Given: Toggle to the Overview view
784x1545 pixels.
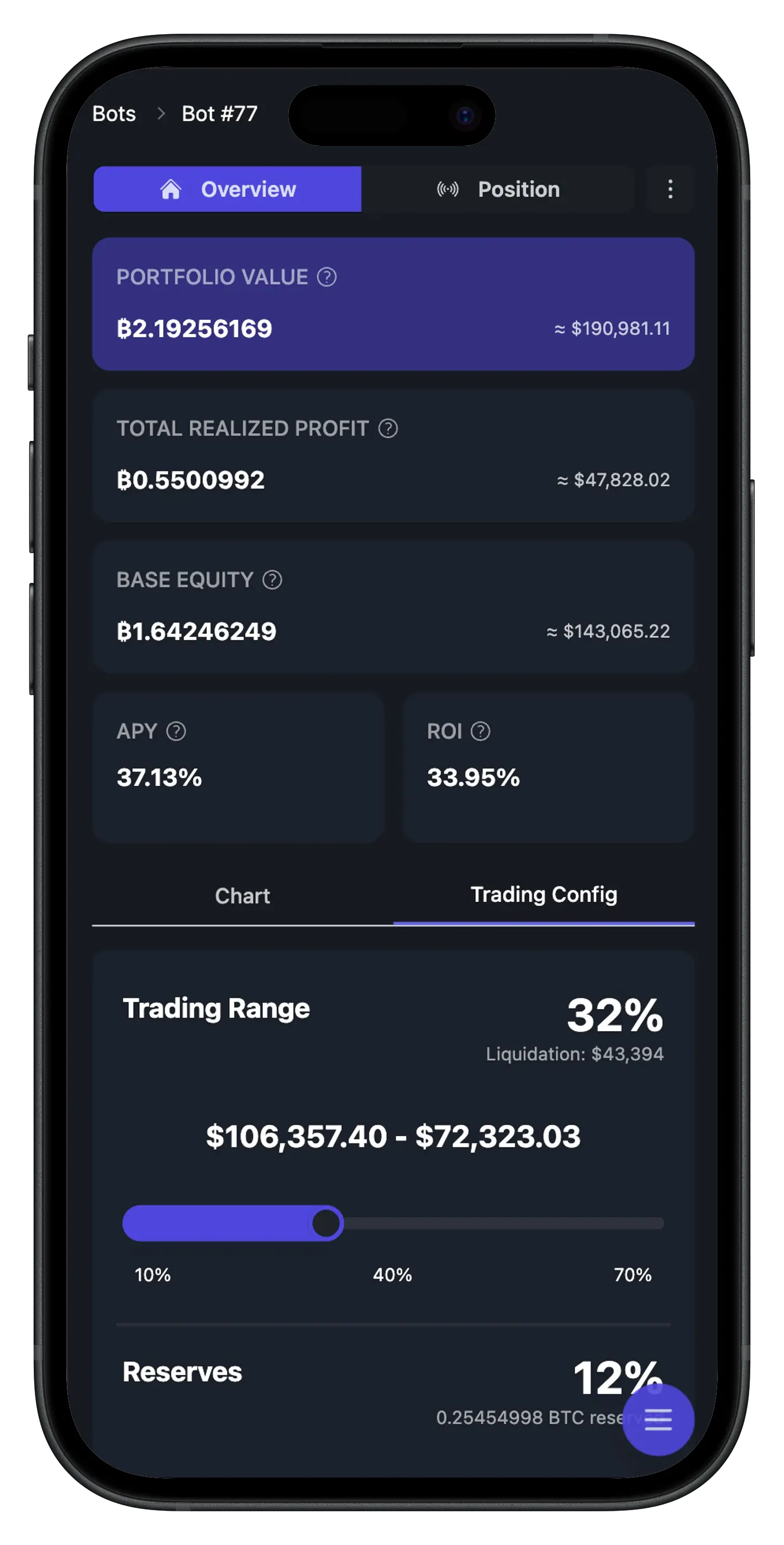Looking at the screenshot, I should [228, 189].
